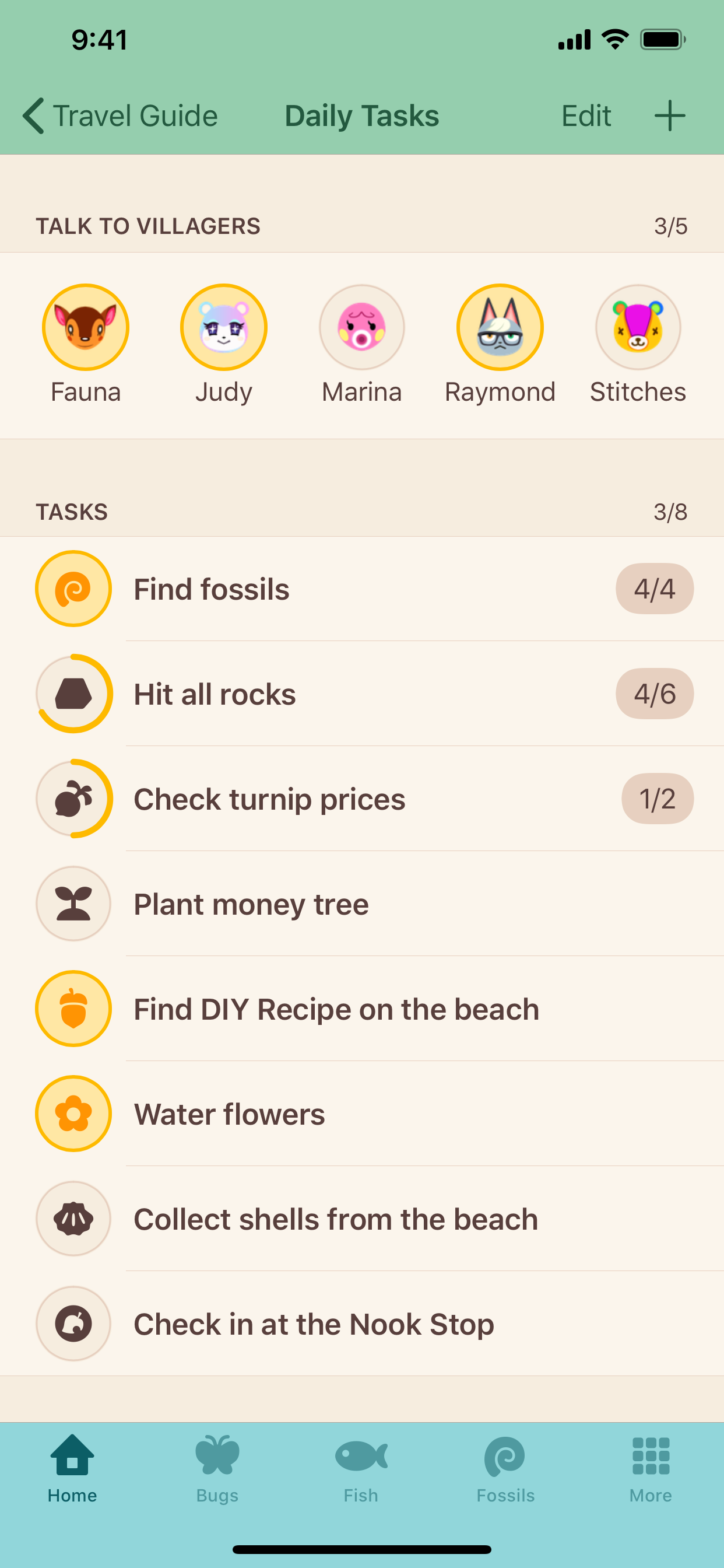Complete Collect shells from the beach

pos(362,1219)
